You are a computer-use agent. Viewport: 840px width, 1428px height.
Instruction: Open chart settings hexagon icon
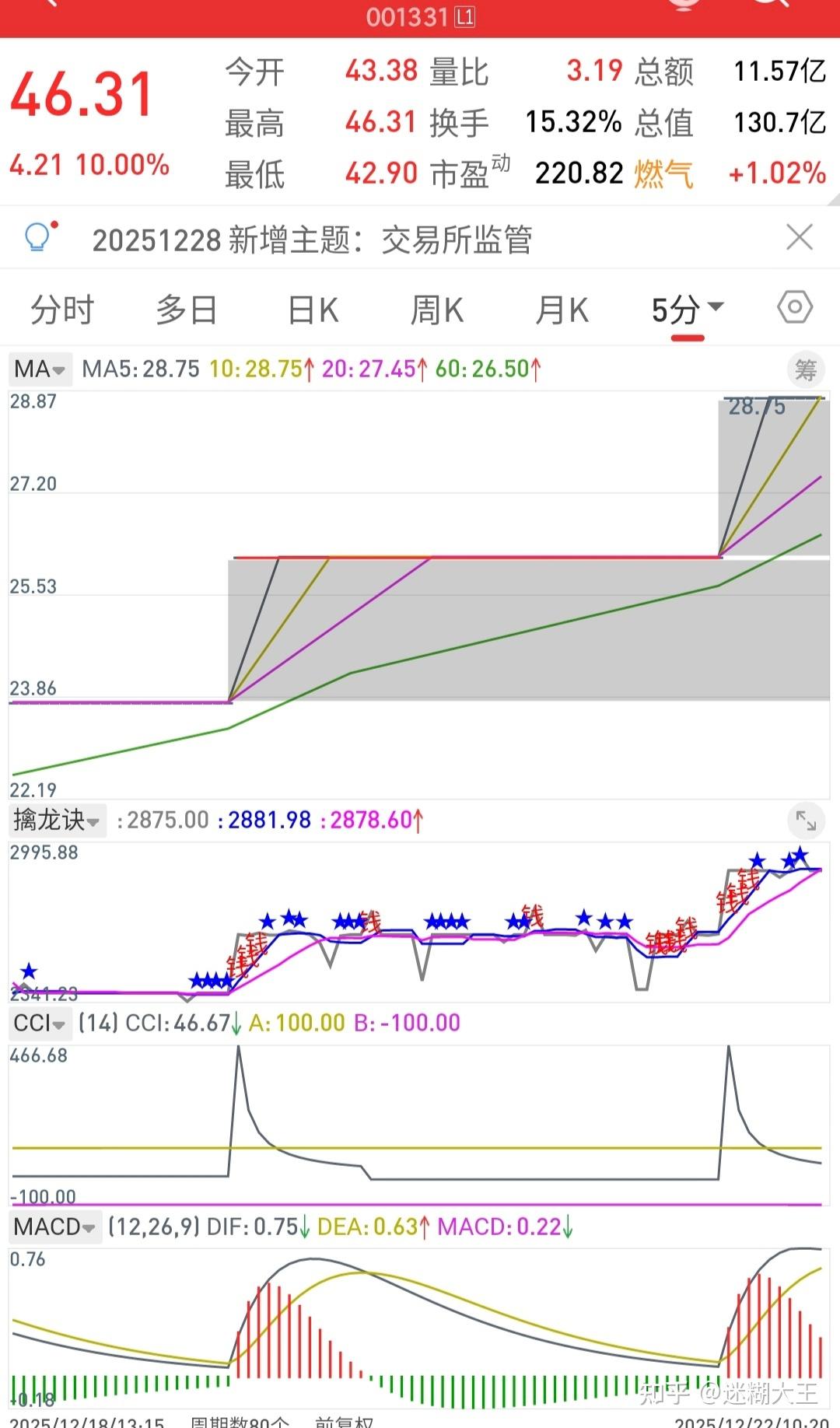(x=795, y=307)
